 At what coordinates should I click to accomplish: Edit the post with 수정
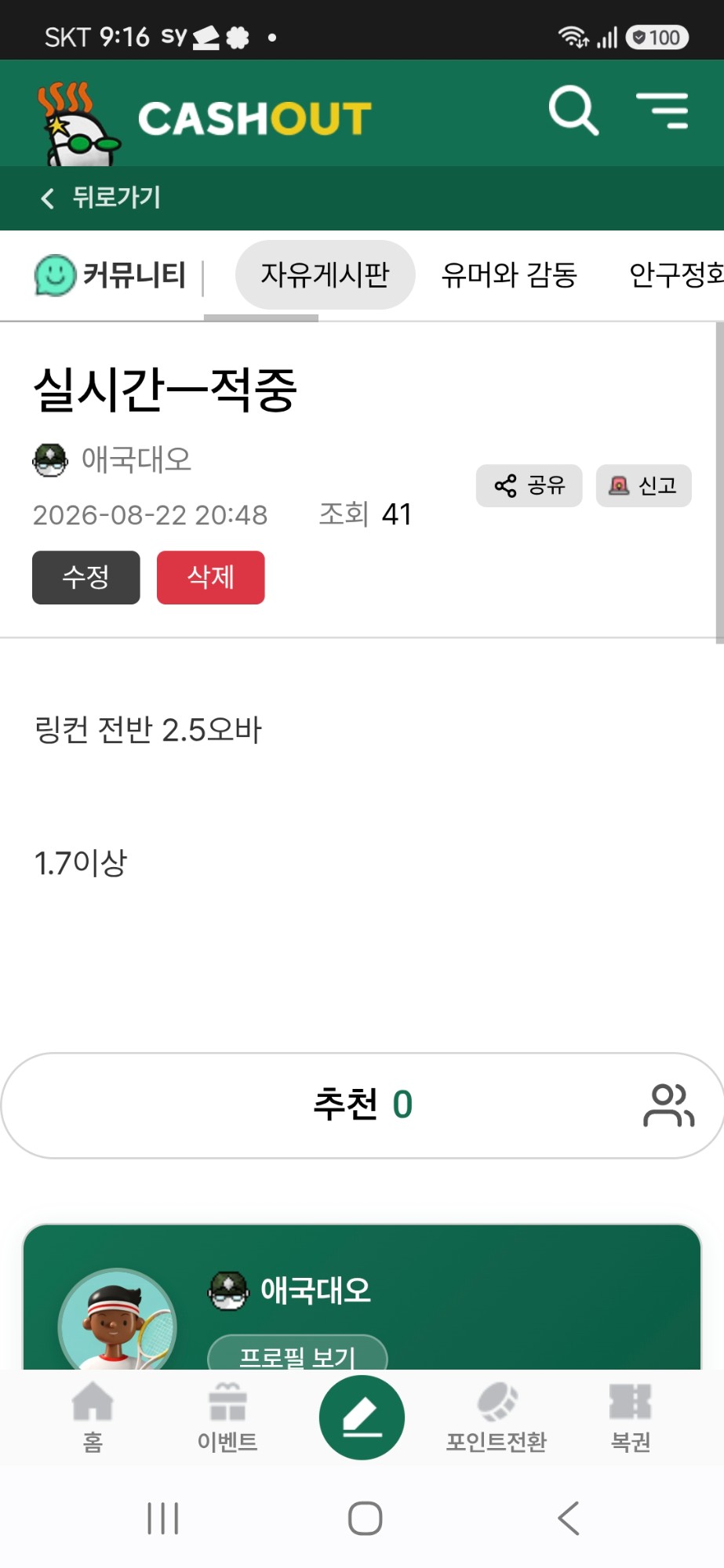tap(86, 578)
